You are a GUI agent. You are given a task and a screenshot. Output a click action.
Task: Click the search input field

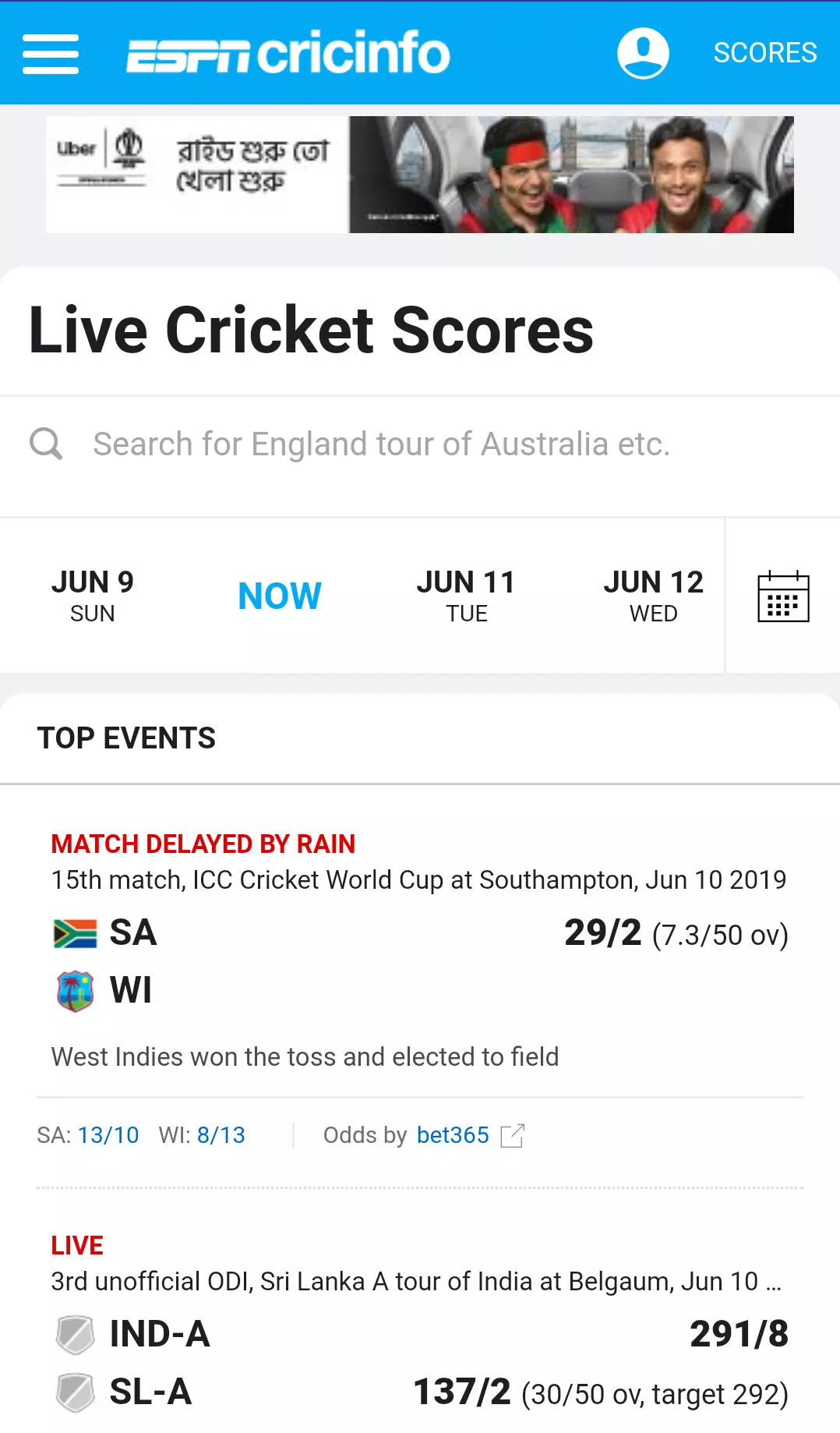click(x=381, y=444)
